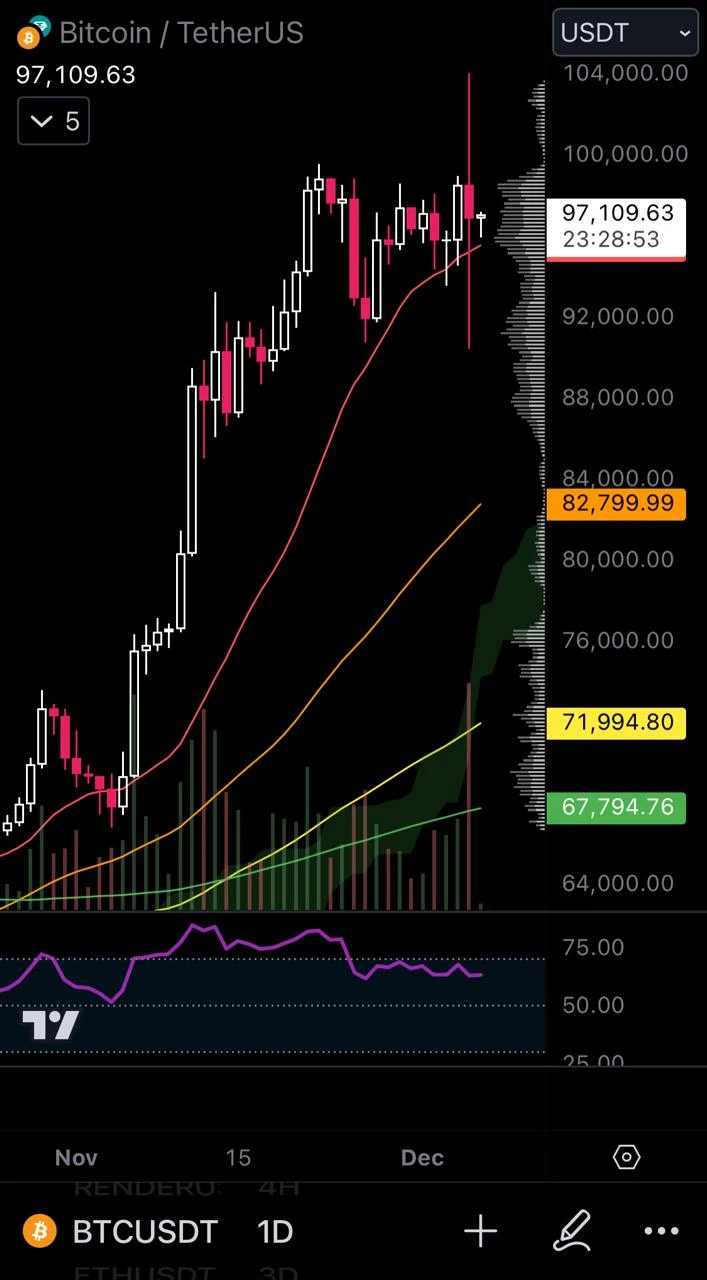This screenshot has width=707, height=1280.
Task: Open the drawing tools pencil
Action: [572, 1231]
